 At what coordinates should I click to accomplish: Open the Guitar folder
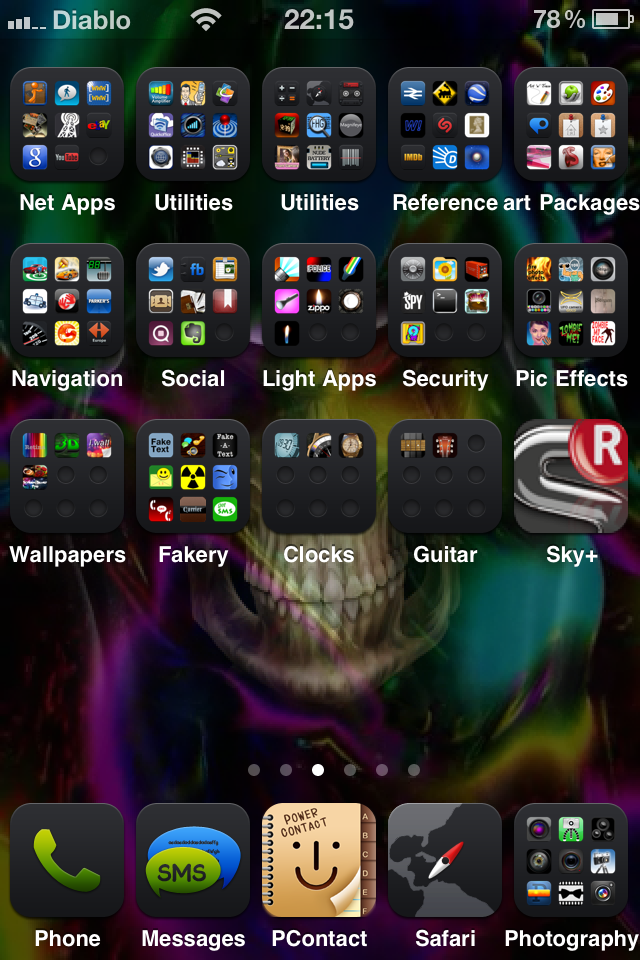point(445,476)
